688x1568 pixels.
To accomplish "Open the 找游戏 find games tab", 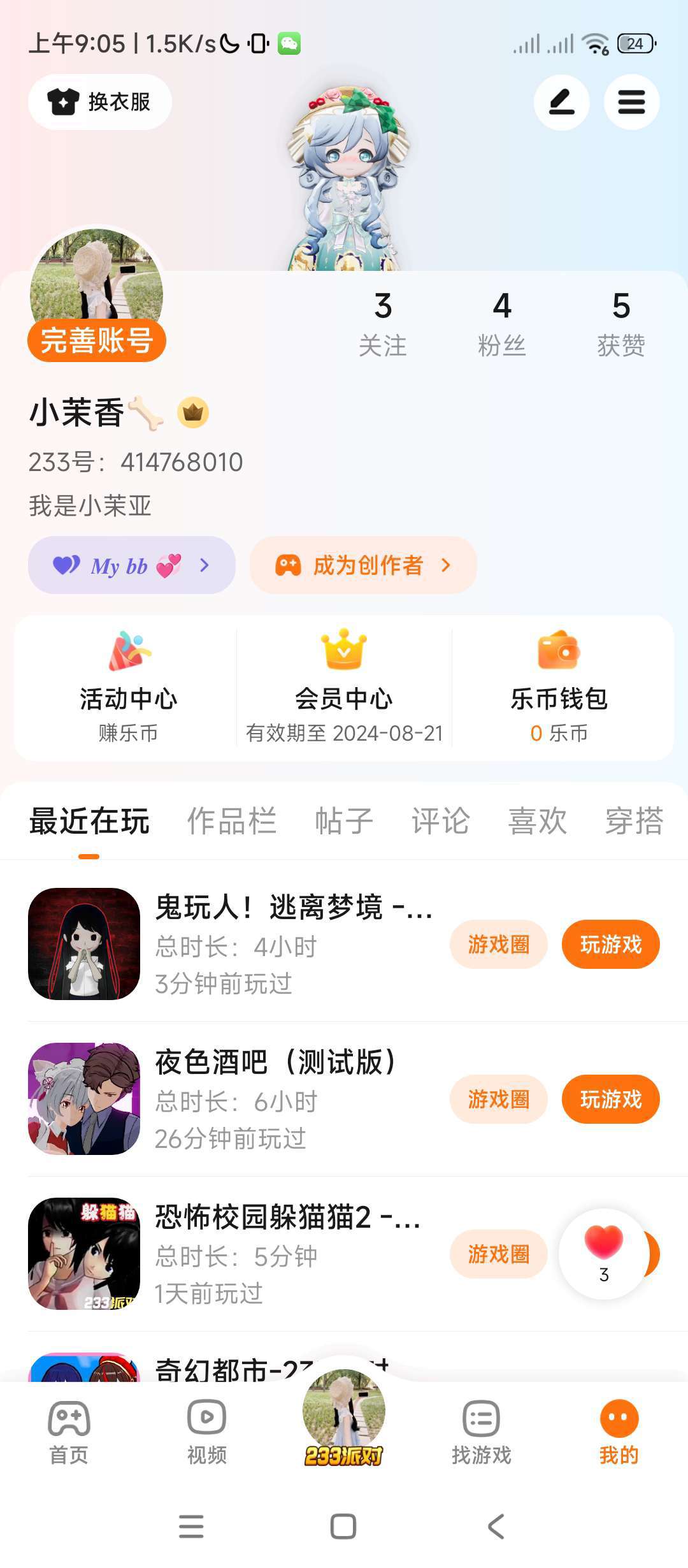I will click(x=481, y=1431).
